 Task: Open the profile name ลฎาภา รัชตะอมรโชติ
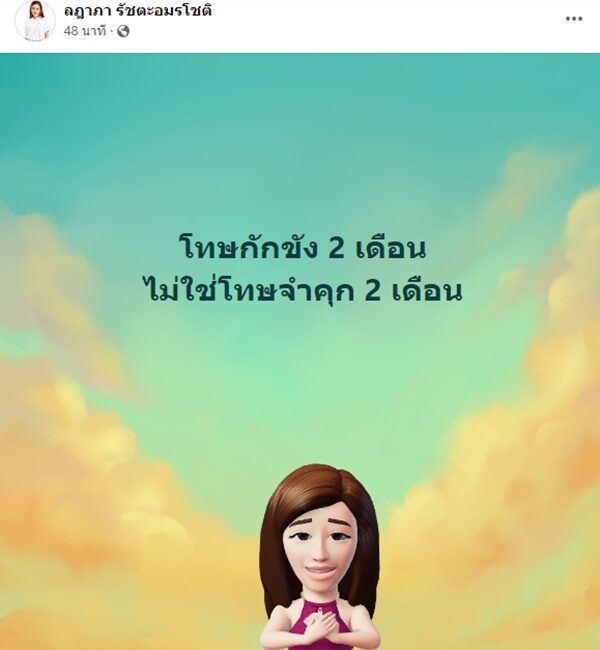point(137,11)
